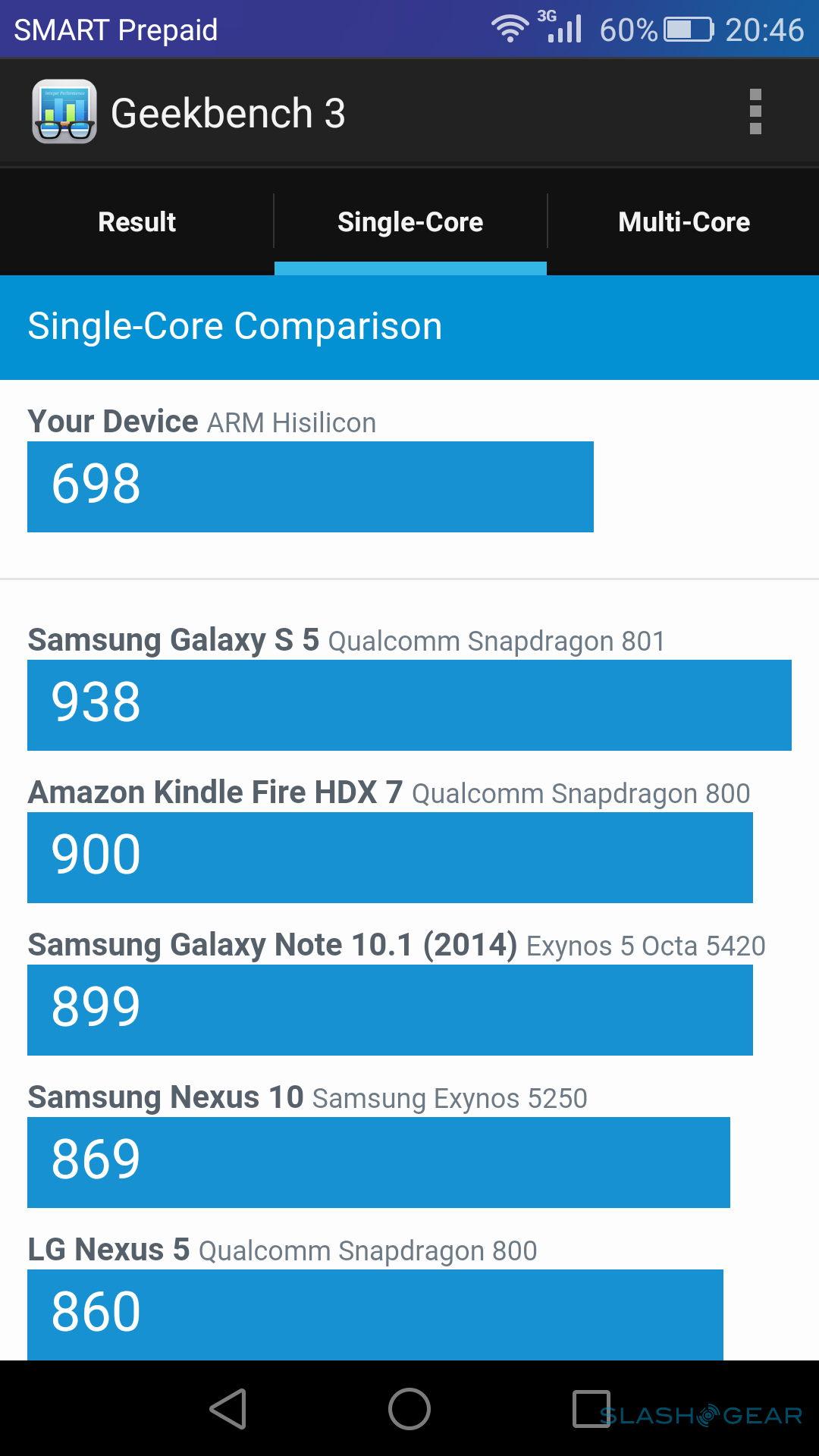This screenshot has width=819, height=1456.
Task: Switch to the Multi-Core tab
Action: pyautogui.click(x=683, y=222)
